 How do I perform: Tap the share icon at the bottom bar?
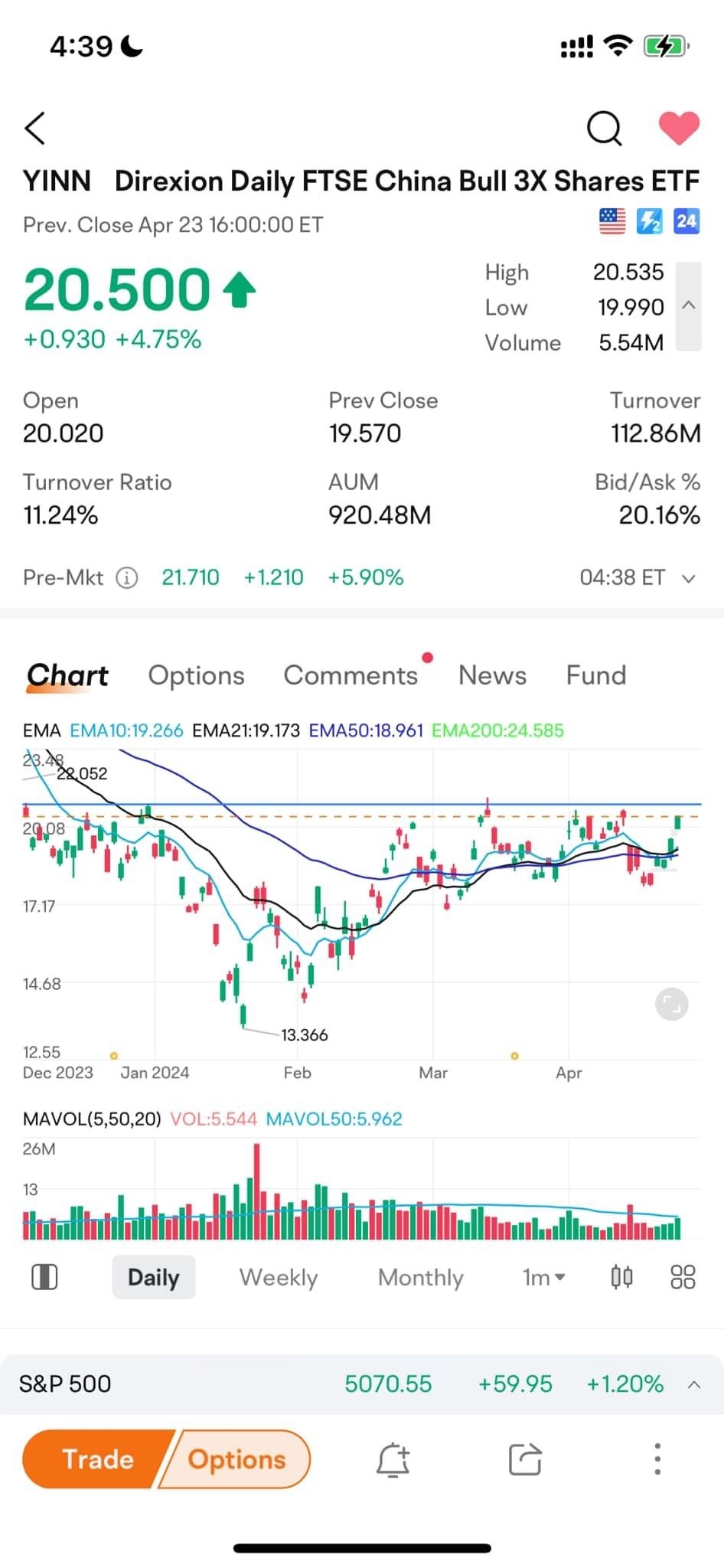[x=526, y=1459]
